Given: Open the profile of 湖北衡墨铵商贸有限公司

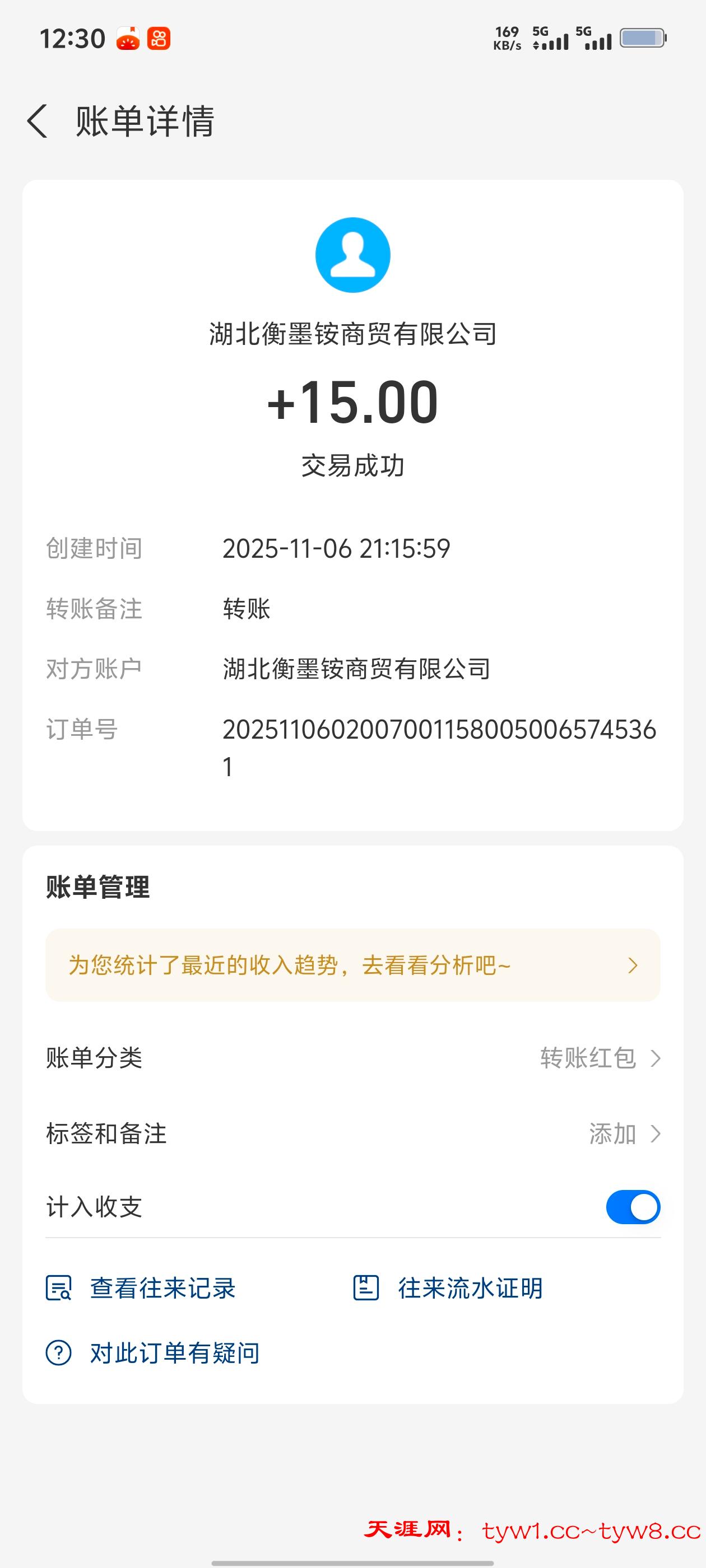Looking at the screenshot, I should pyautogui.click(x=352, y=255).
